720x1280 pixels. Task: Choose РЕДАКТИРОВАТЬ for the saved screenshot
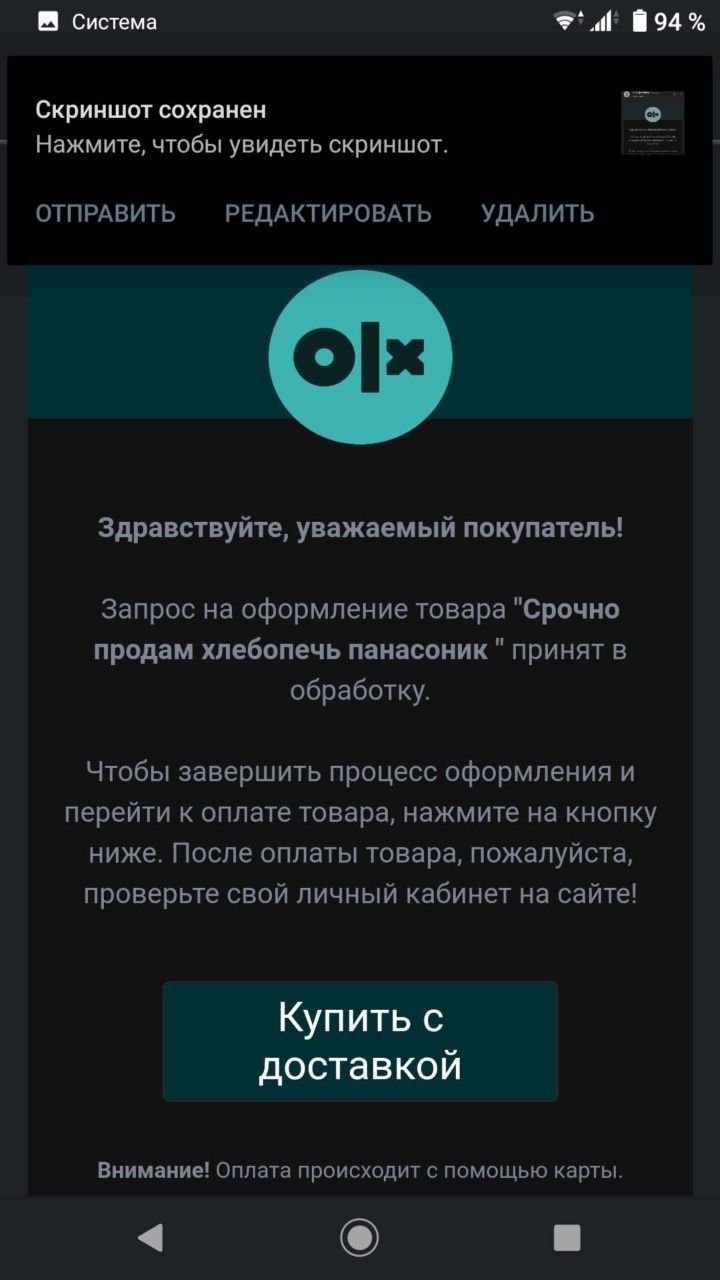pos(328,213)
